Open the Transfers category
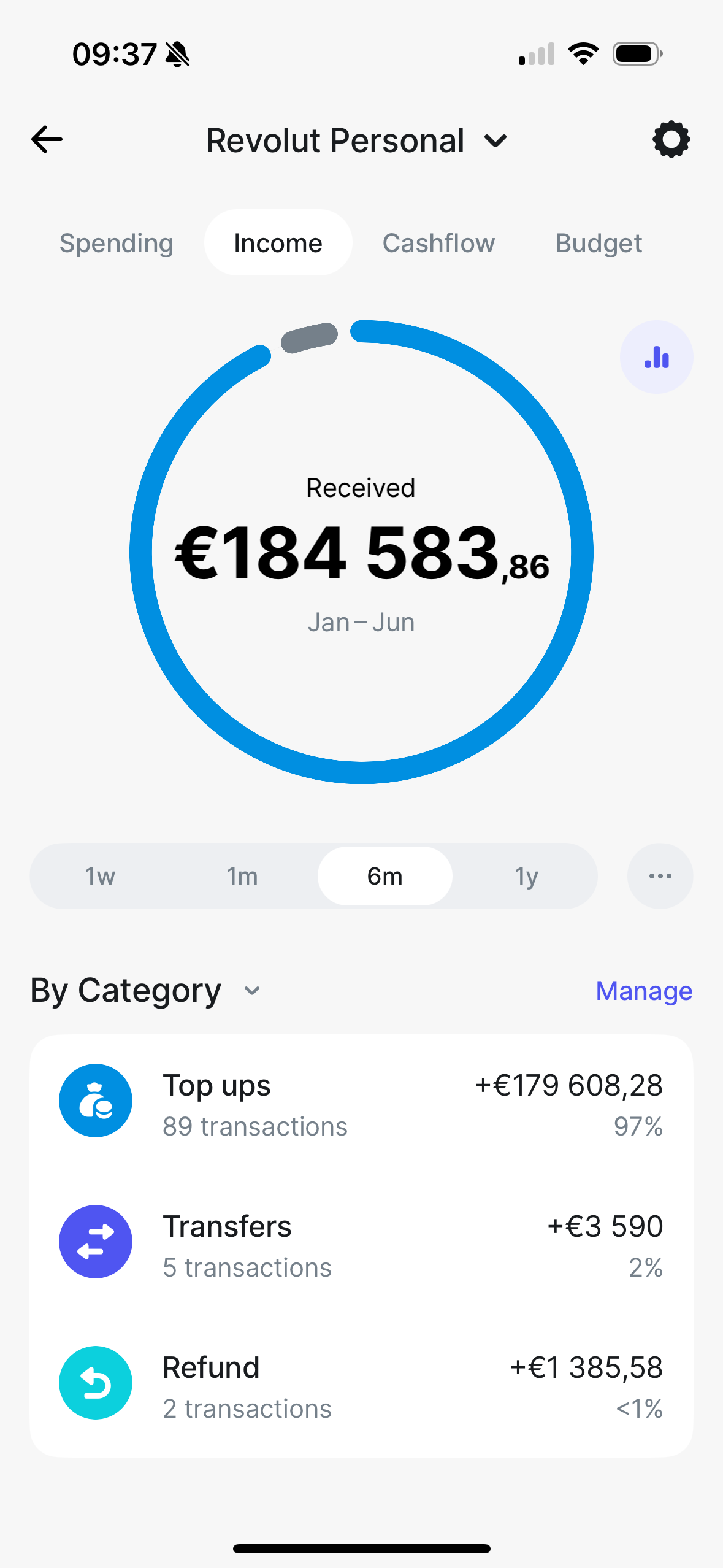Viewport: 723px width, 1568px height. pos(361,1246)
